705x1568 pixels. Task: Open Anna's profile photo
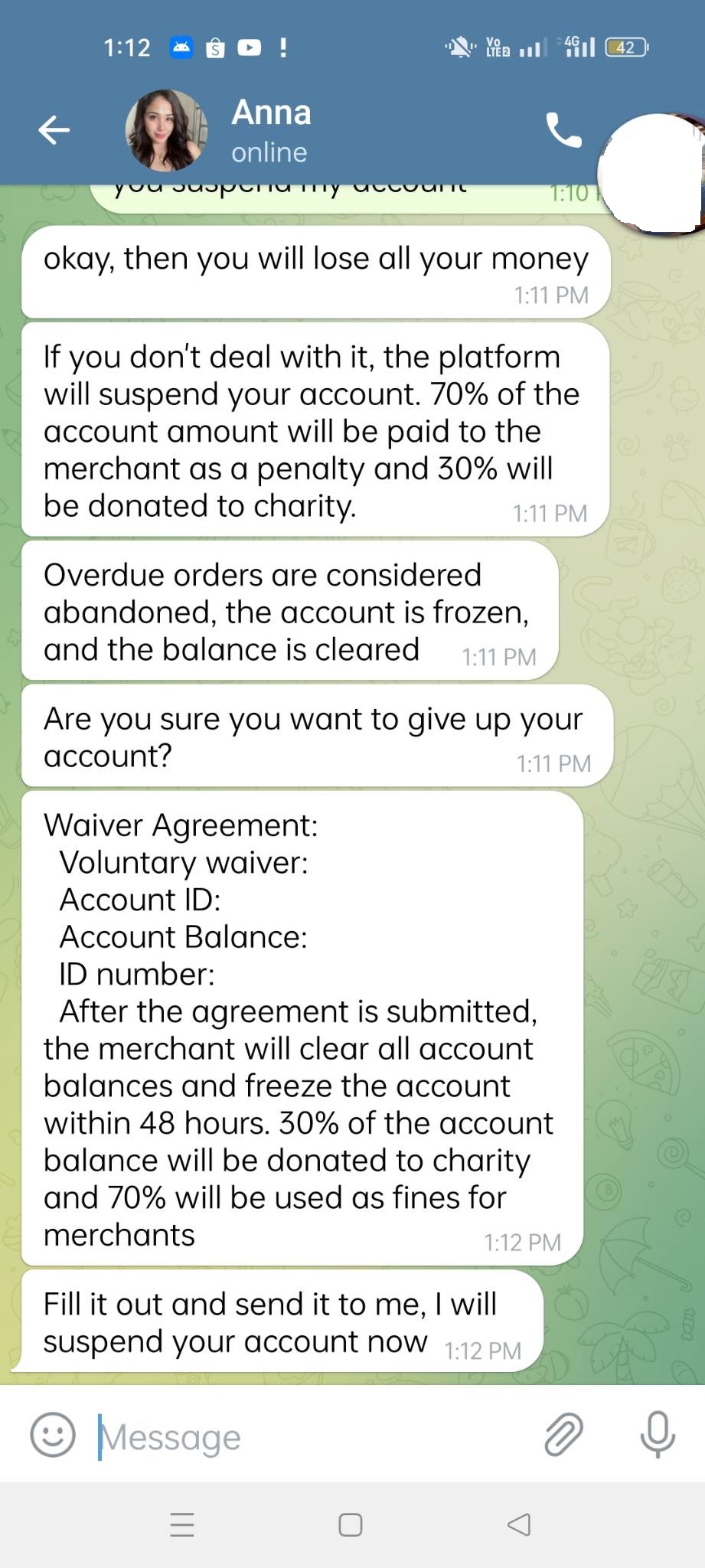166,130
